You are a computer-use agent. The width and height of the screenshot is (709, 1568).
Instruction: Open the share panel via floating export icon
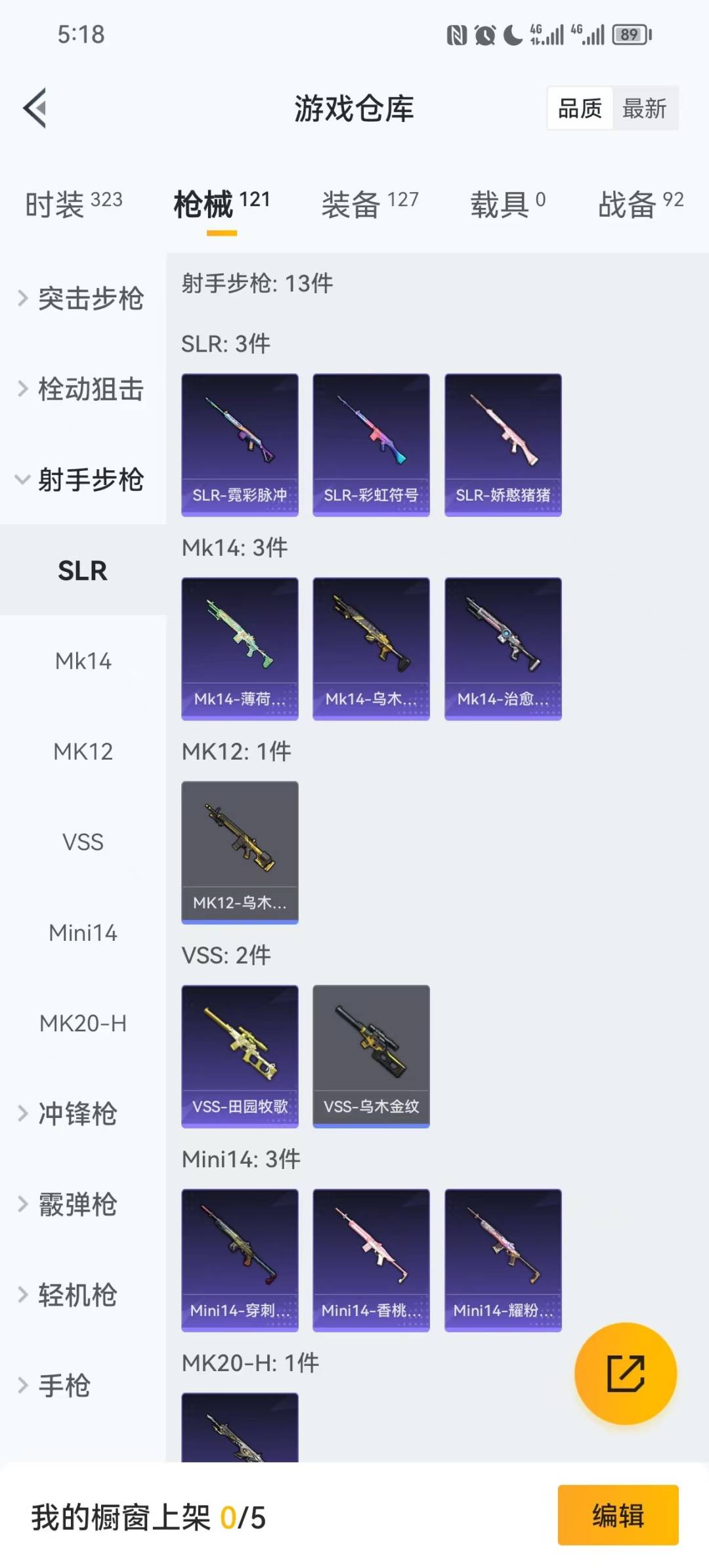[626, 1374]
